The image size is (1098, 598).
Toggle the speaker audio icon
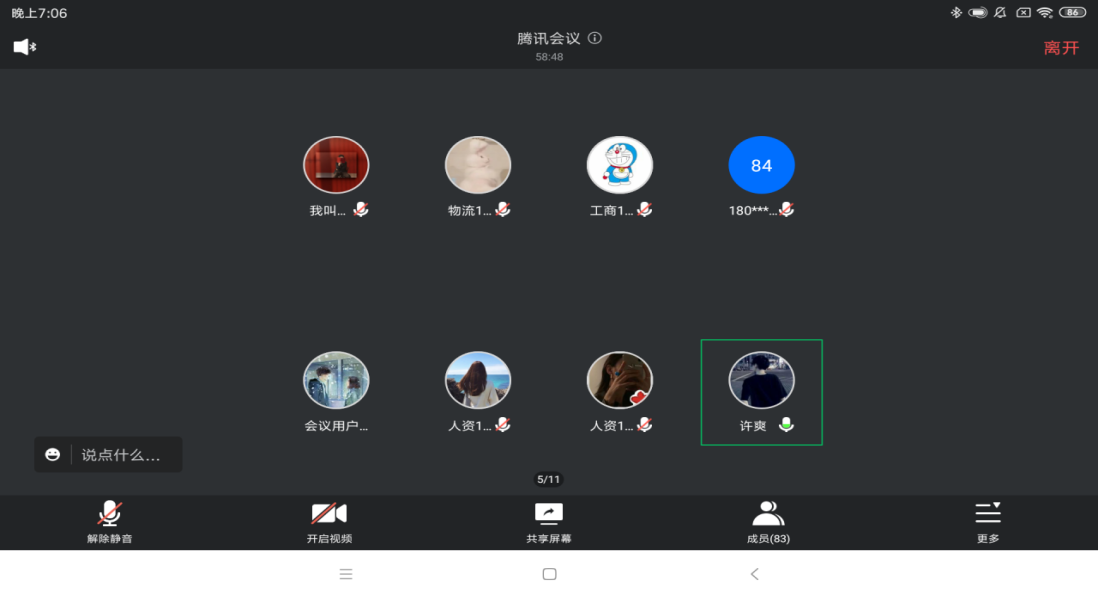coord(24,47)
